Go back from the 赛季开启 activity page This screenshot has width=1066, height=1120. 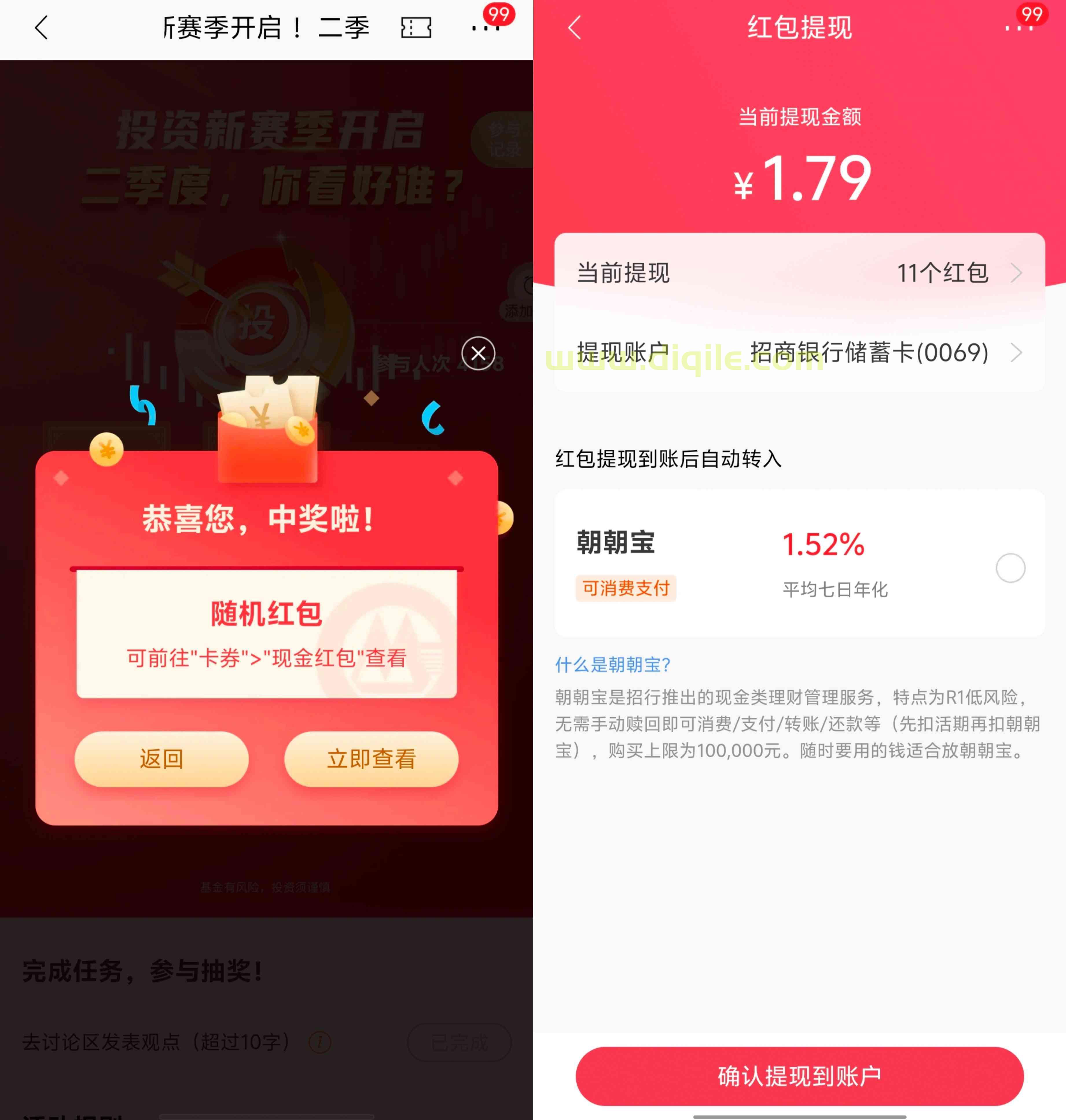click(x=41, y=27)
